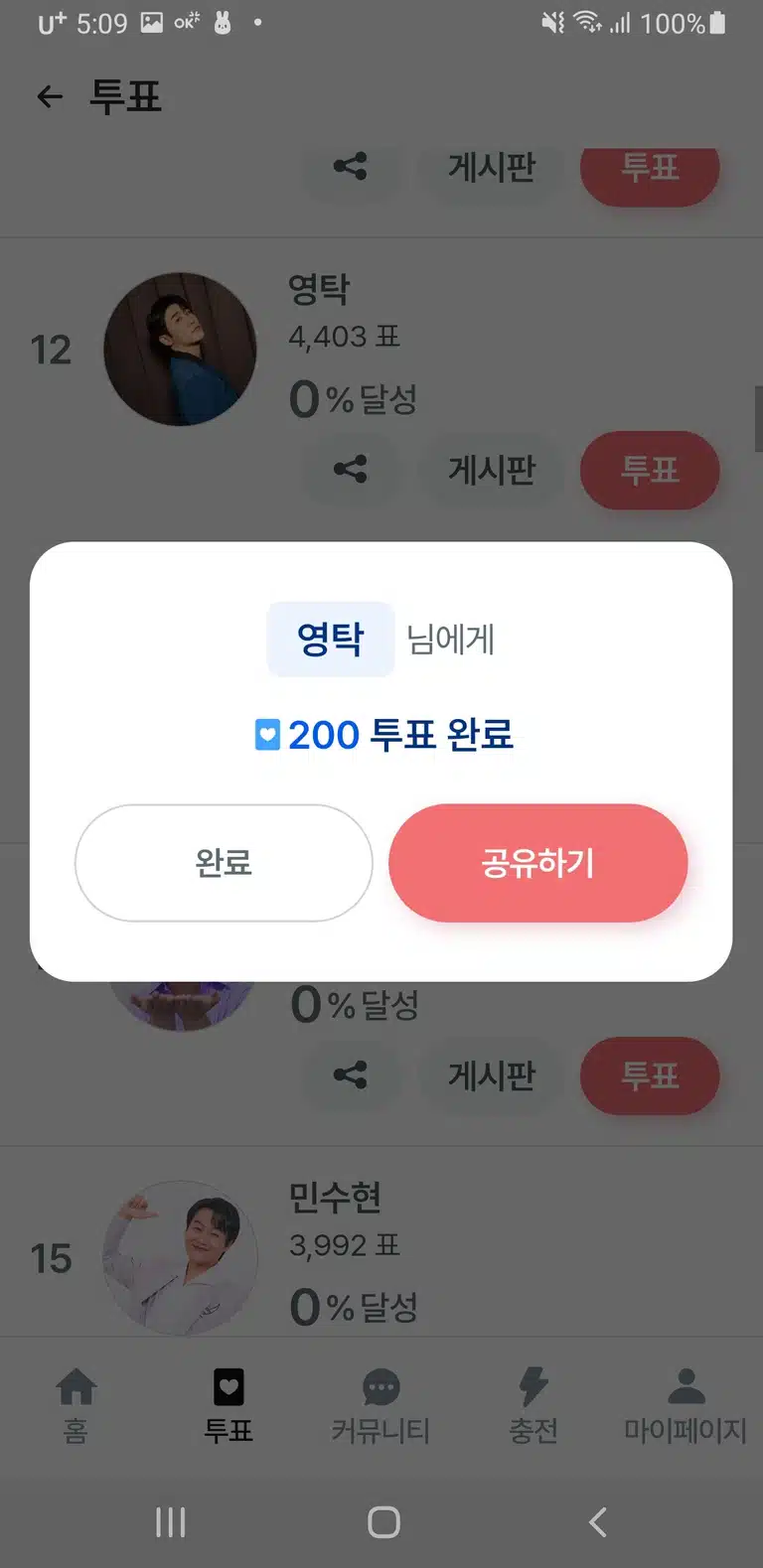The height and width of the screenshot is (1568, 763).
Task: Tap 공유하기 to share the vote
Action: point(537,862)
